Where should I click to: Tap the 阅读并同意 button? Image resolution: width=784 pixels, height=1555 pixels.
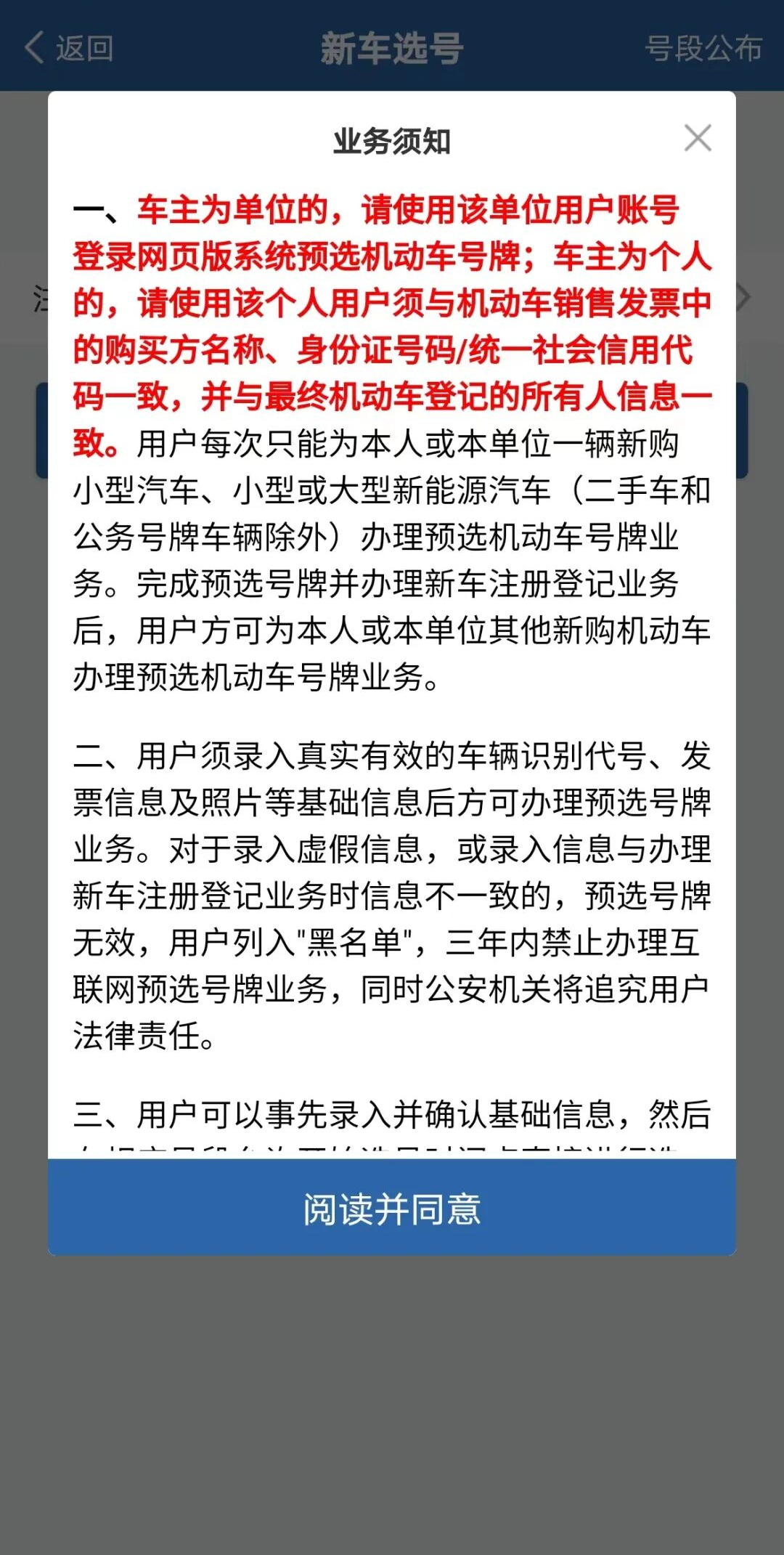click(x=392, y=1206)
